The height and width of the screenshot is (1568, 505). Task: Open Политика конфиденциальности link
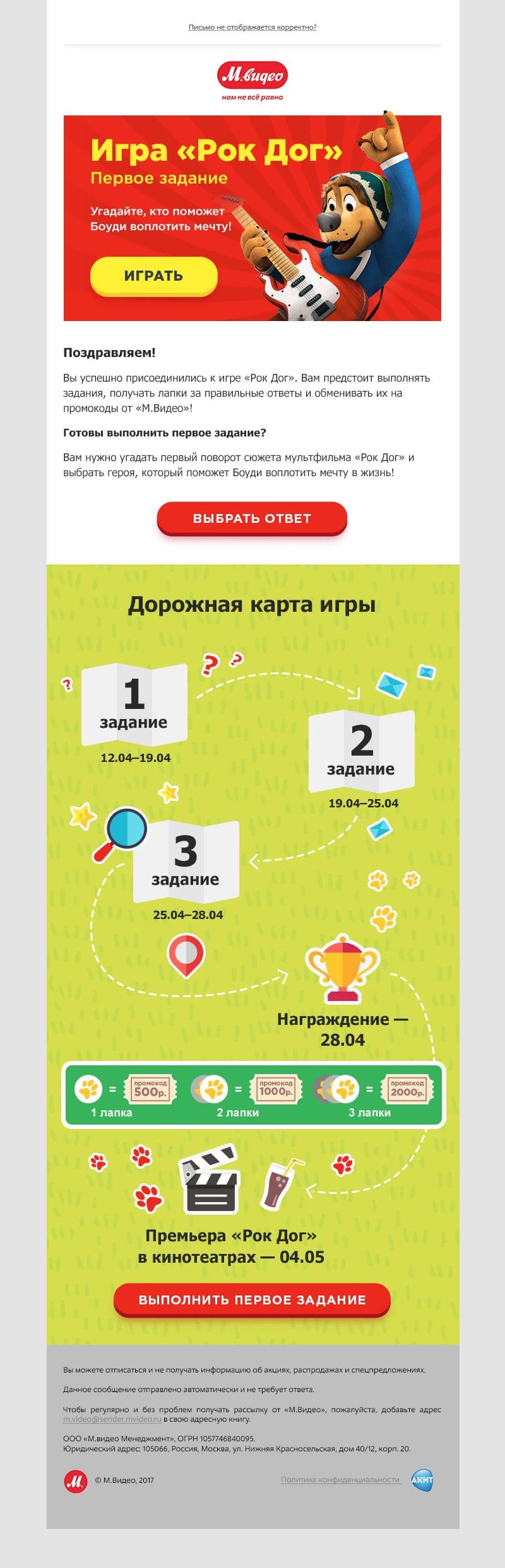pyautogui.click(x=340, y=1479)
